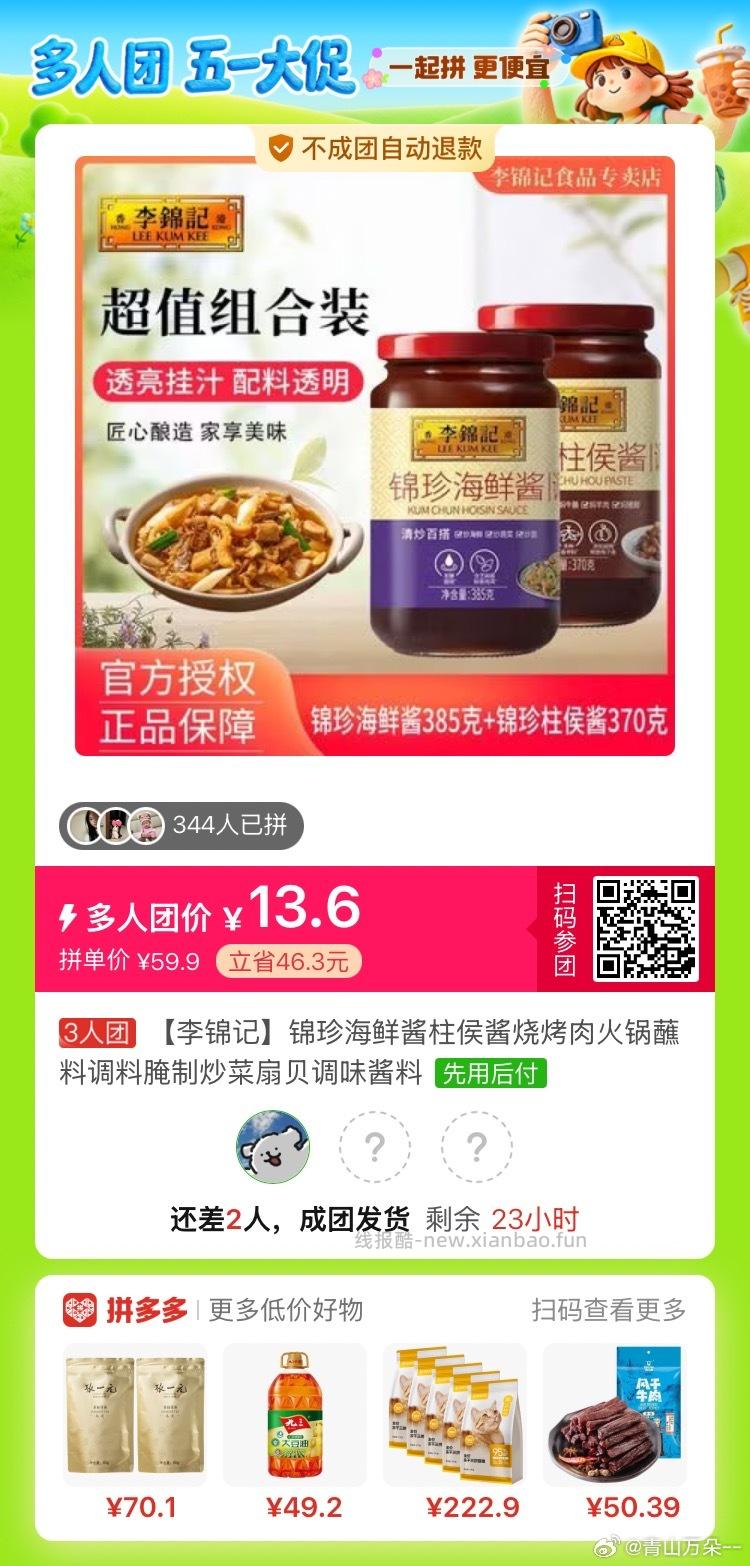Click the first empty question-mark join slot

(375, 1148)
